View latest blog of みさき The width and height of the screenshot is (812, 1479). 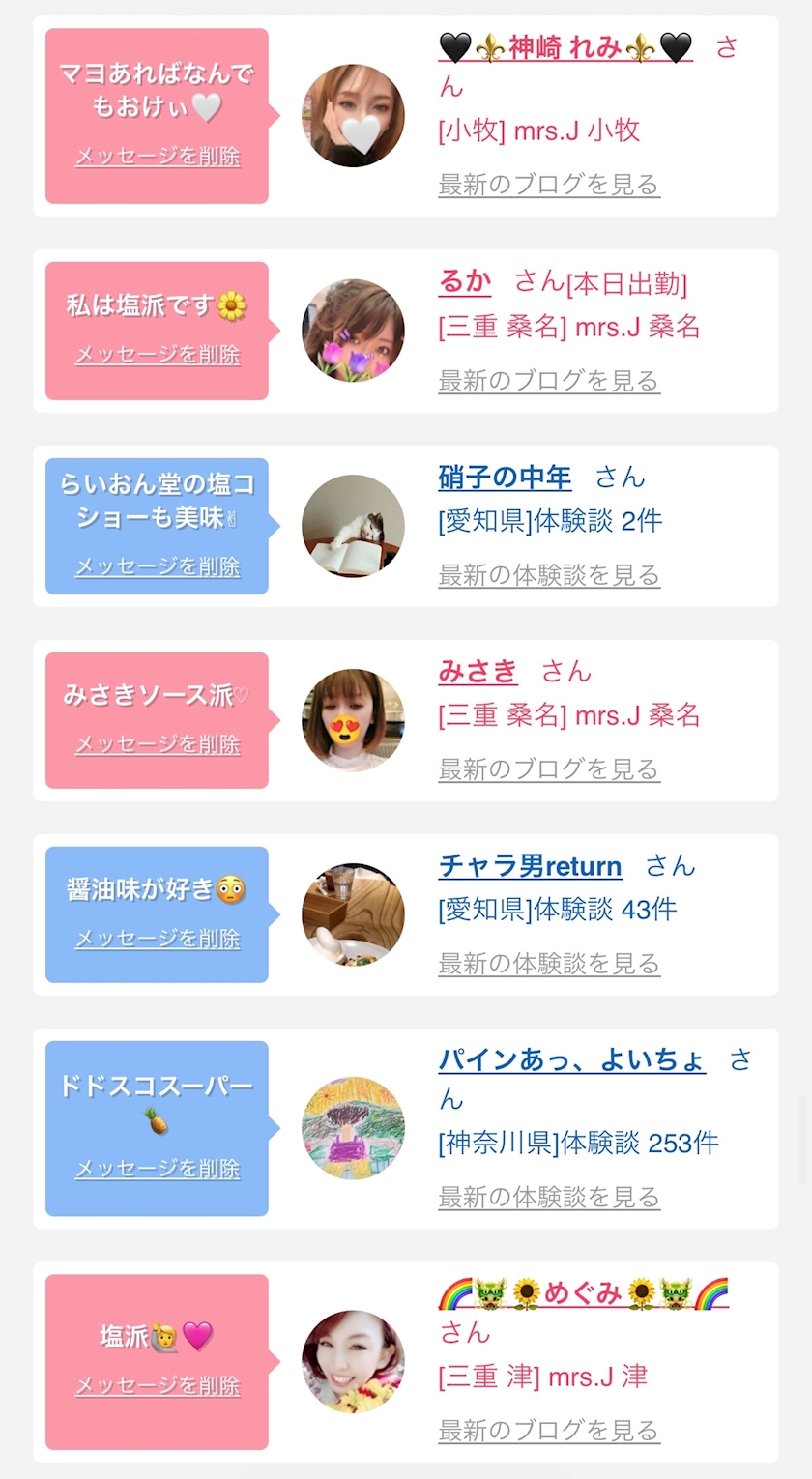click(549, 770)
